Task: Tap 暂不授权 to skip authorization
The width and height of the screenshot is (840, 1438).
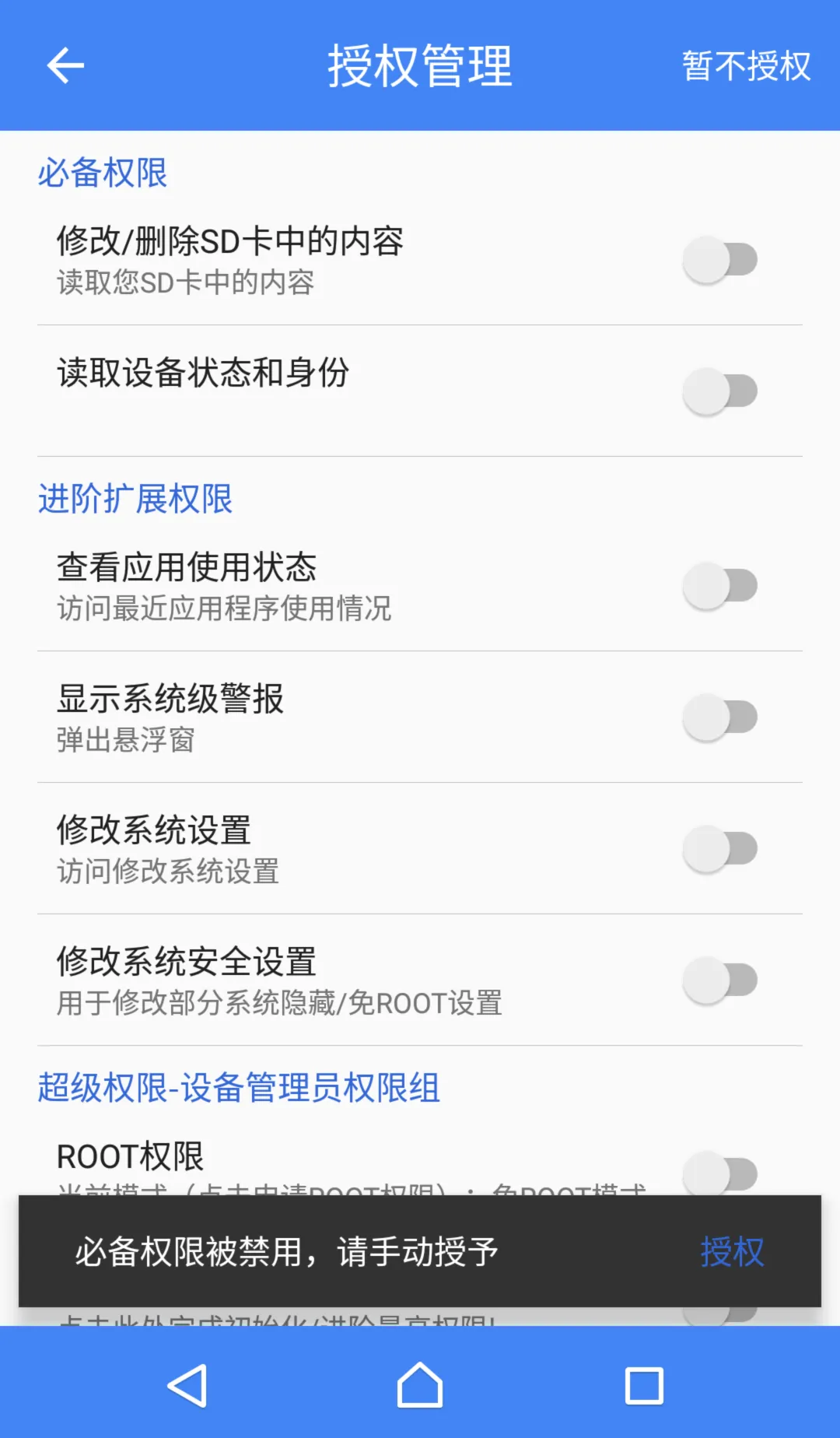Action: click(746, 66)
